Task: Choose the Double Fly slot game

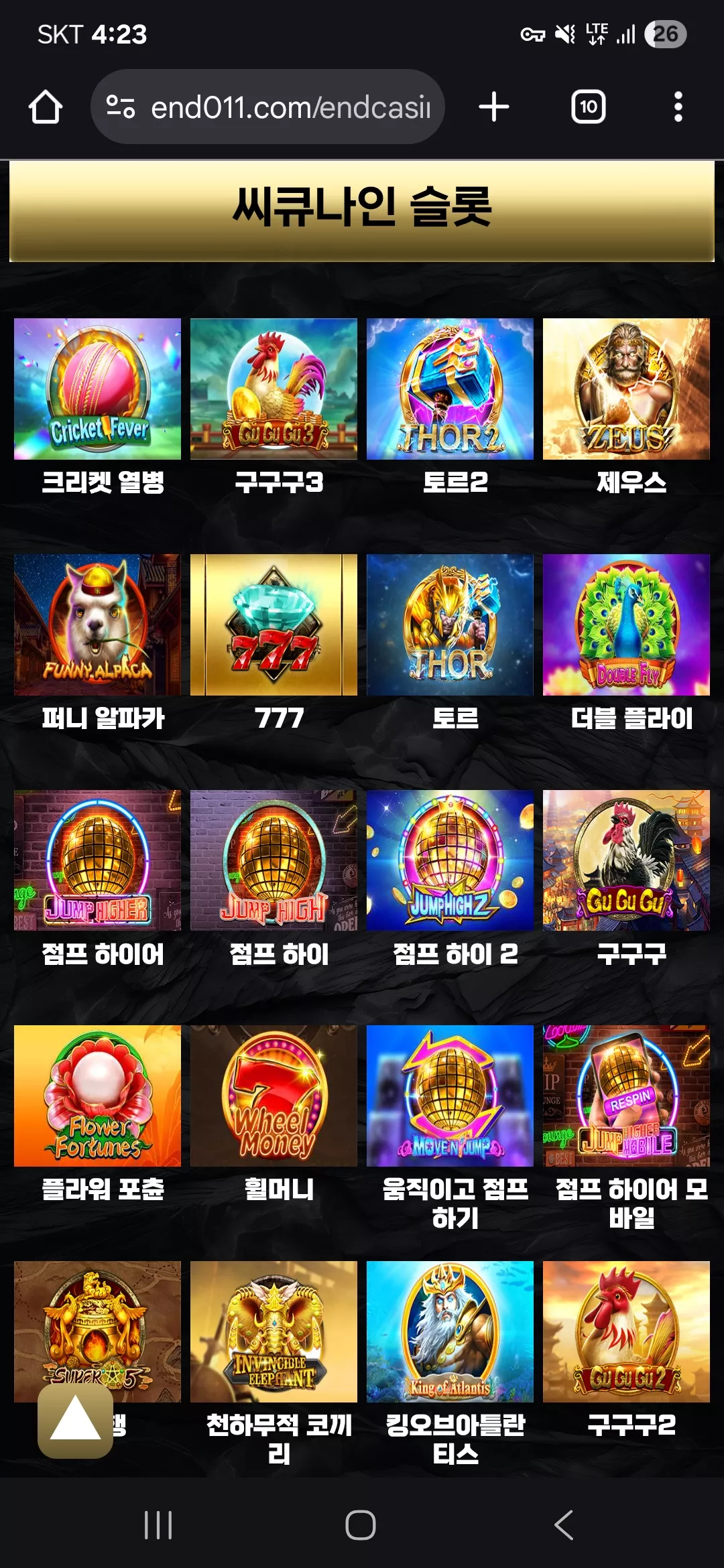Action: pos(626,625)
